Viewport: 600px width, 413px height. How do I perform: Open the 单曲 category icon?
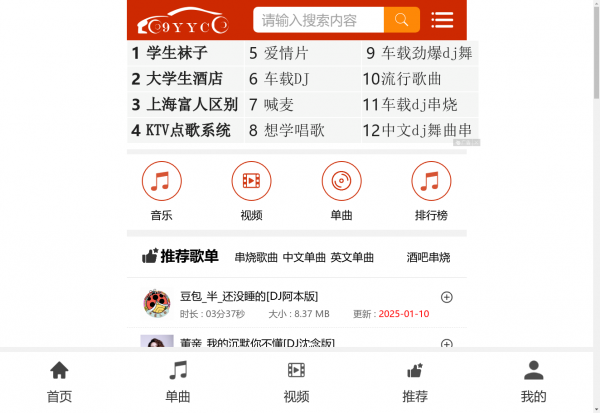tap(341, 181)
